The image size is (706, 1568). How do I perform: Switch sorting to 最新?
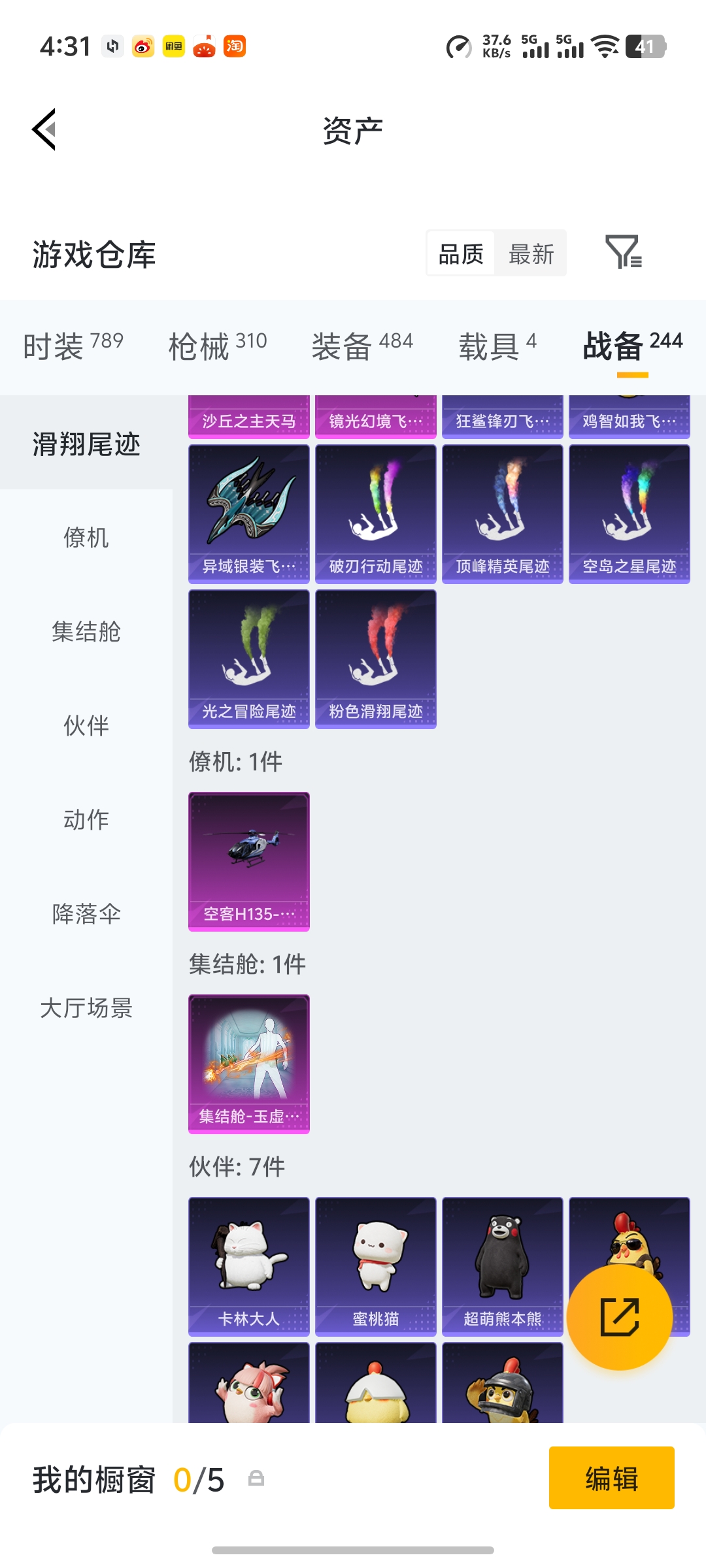click(531, 253)
